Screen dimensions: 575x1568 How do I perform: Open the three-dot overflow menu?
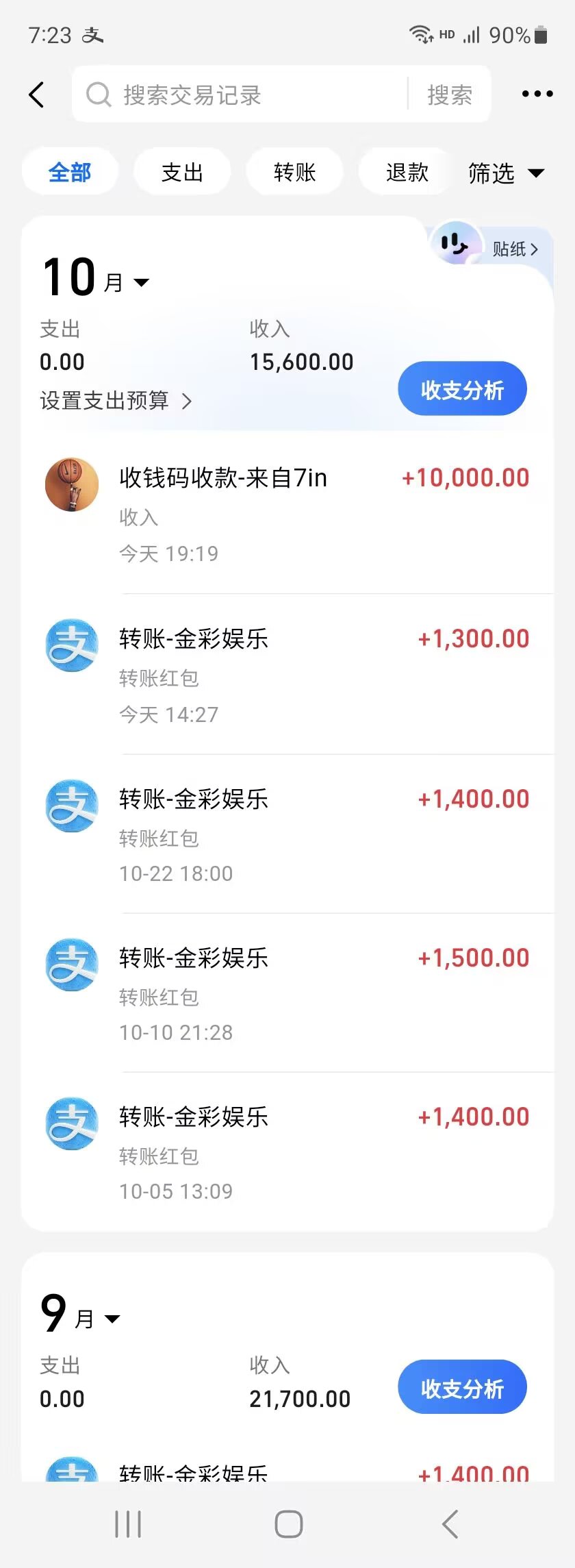537,94
